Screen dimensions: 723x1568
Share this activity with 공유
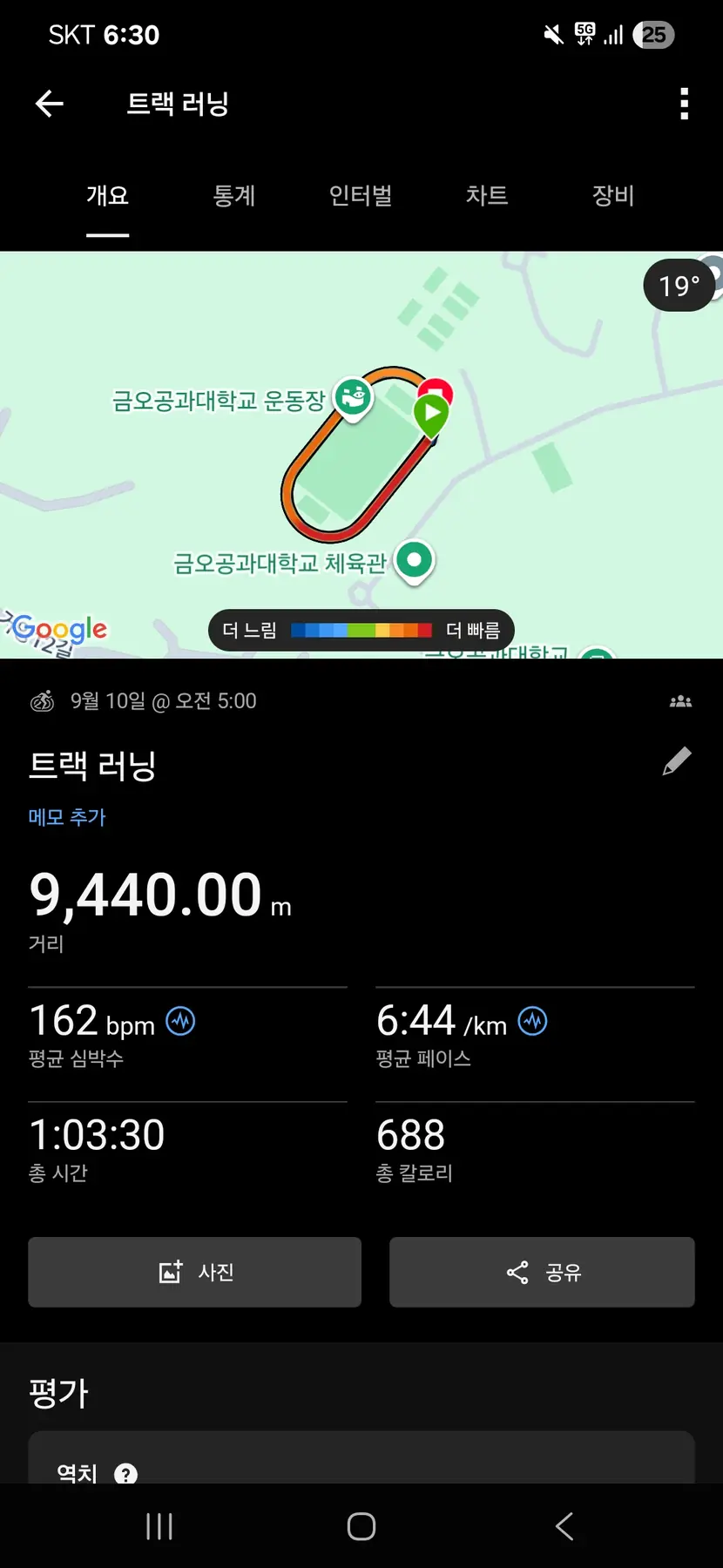click(542, 1272)
